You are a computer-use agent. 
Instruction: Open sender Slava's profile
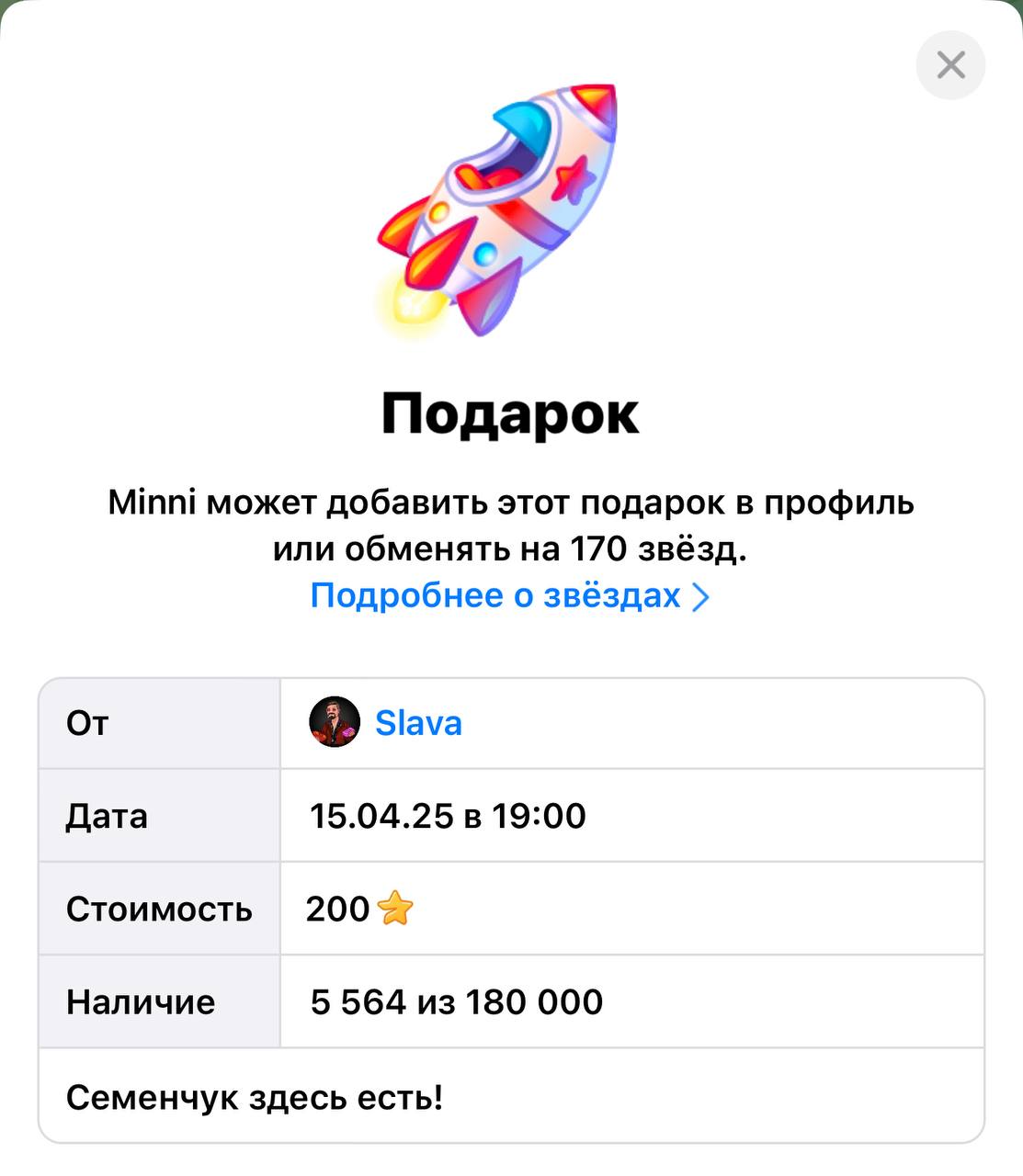tap(417, 723)
